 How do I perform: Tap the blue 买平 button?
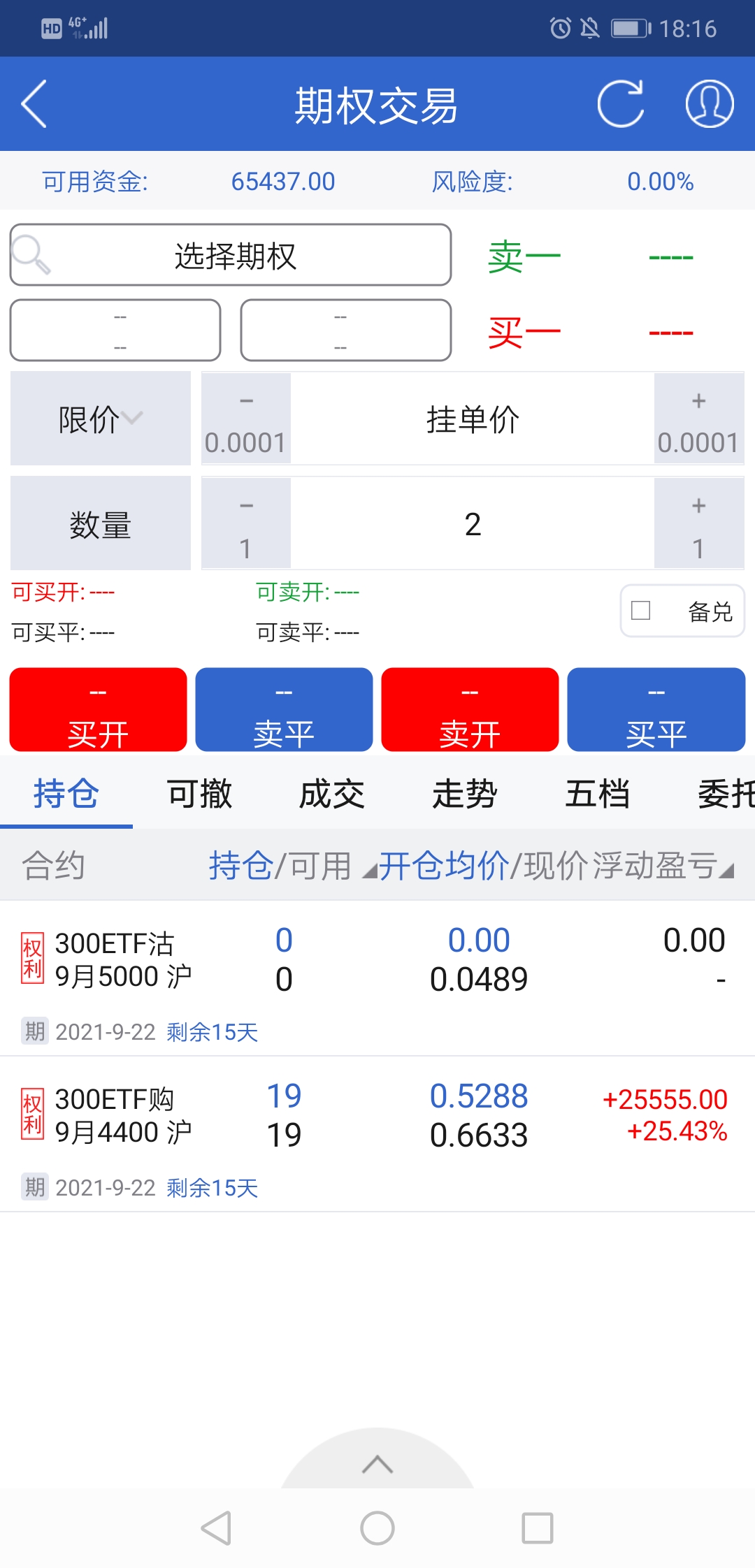coord(656,710)
